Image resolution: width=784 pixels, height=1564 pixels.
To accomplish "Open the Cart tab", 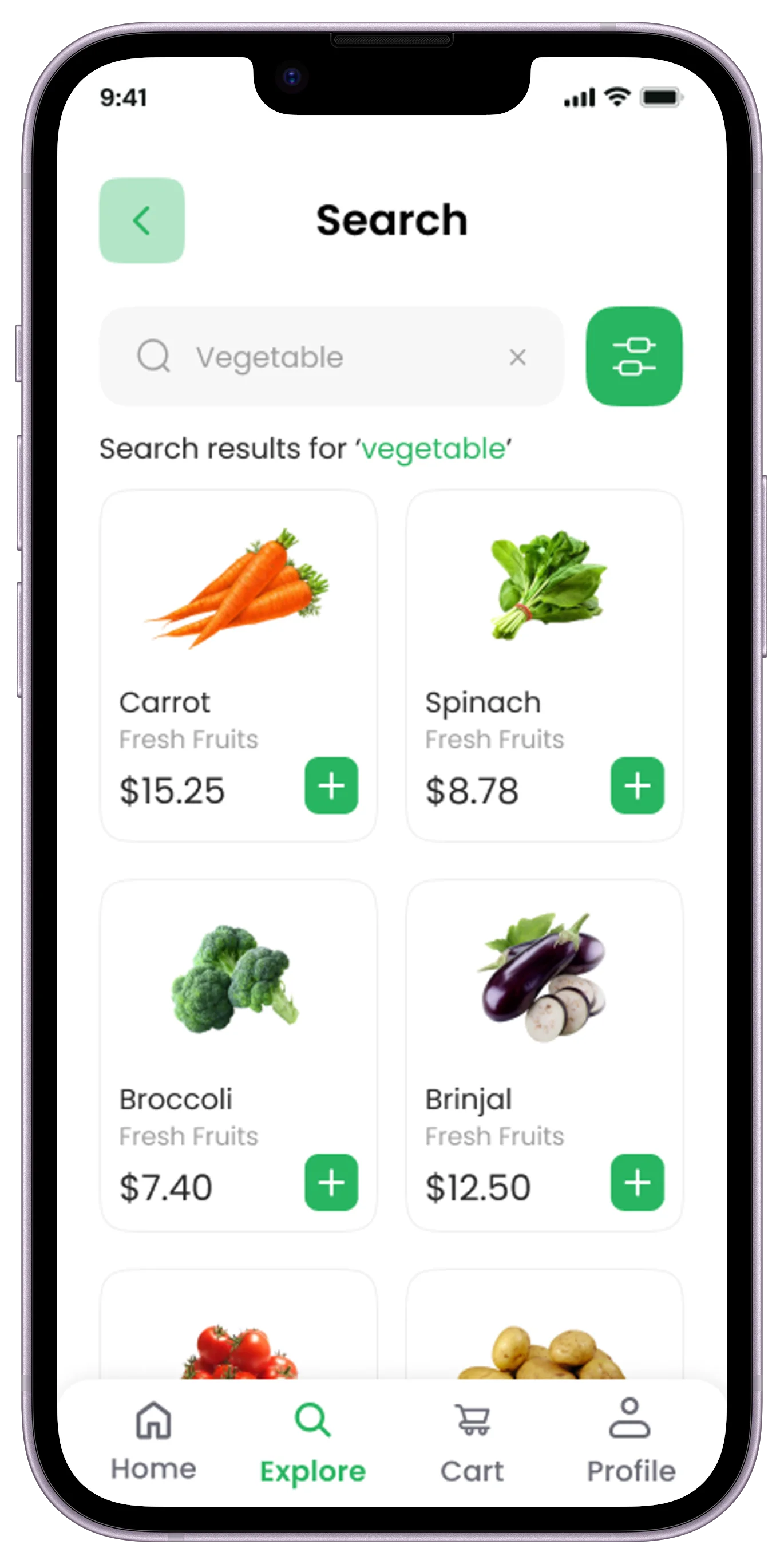I will coord(472,1441).
